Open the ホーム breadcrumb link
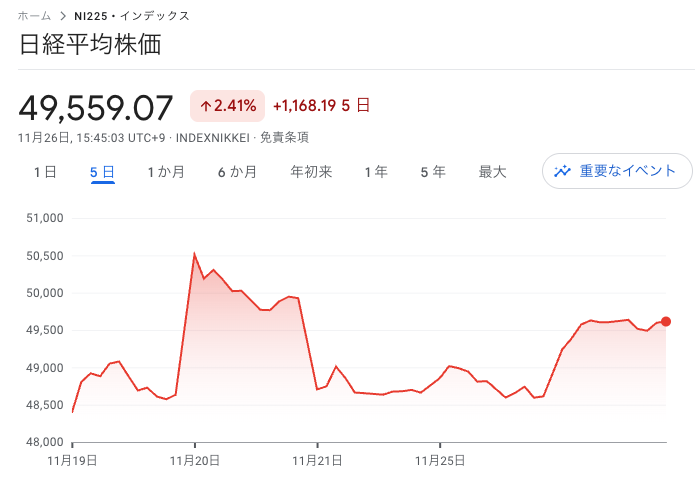Viewport: 695px width, 480px height. (35, 16)
